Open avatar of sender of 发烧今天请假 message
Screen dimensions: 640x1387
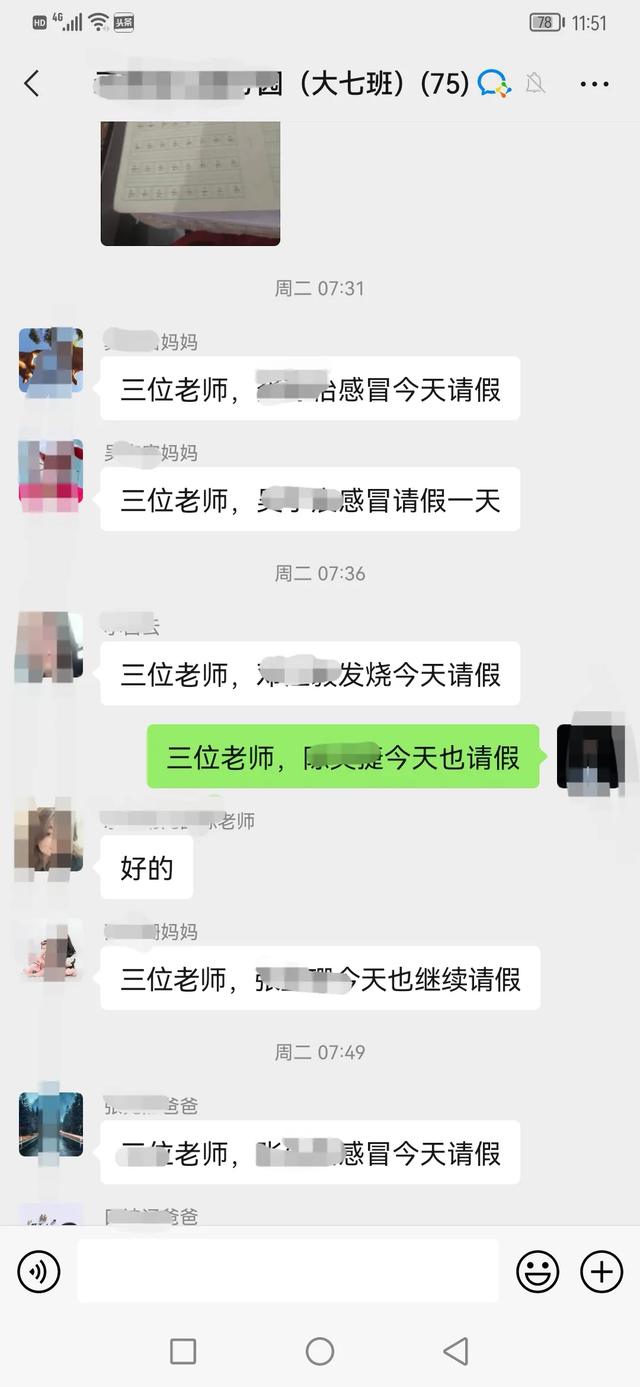pos(50,647)
